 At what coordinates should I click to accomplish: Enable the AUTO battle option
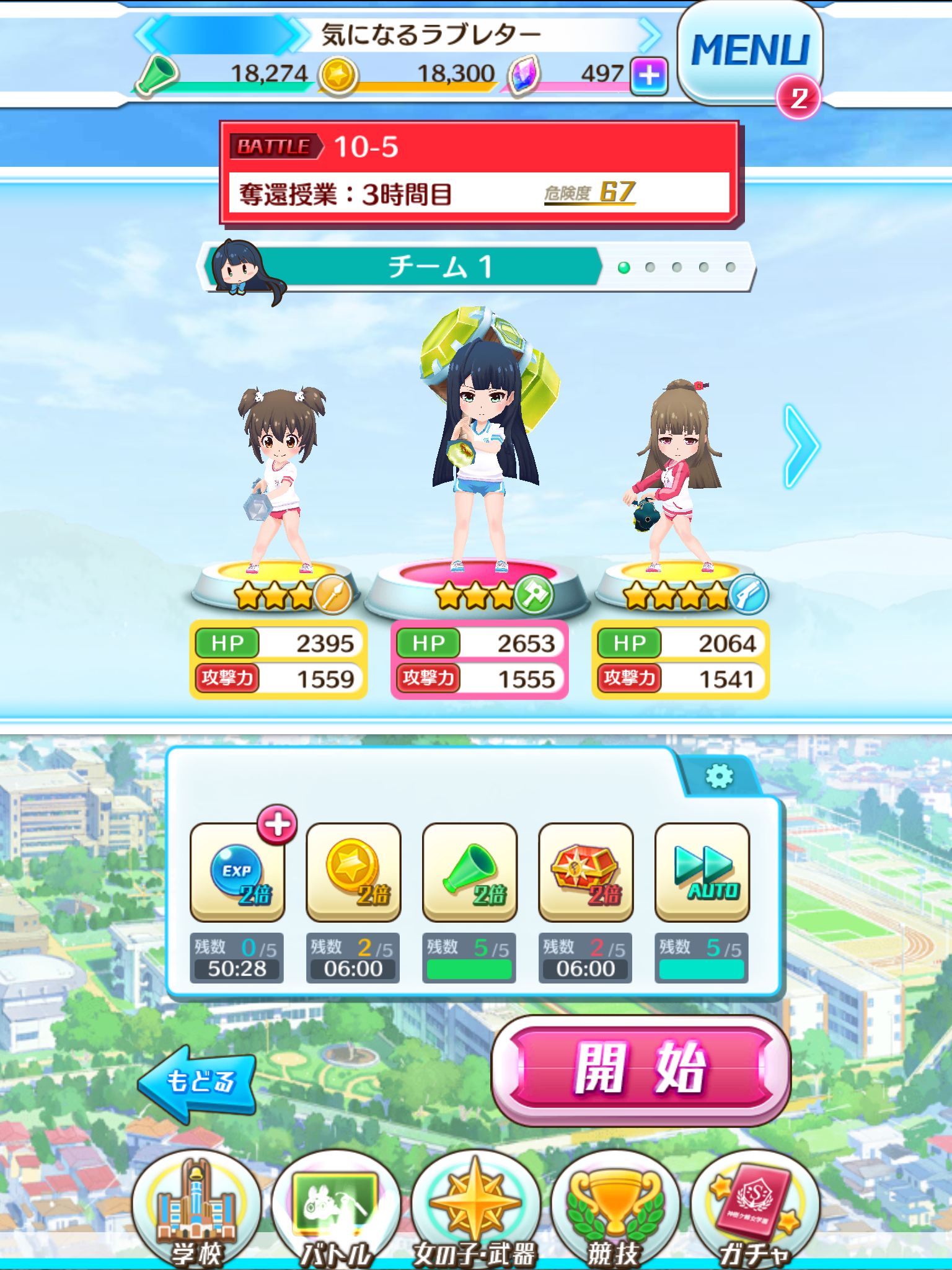tap(702, 873)
